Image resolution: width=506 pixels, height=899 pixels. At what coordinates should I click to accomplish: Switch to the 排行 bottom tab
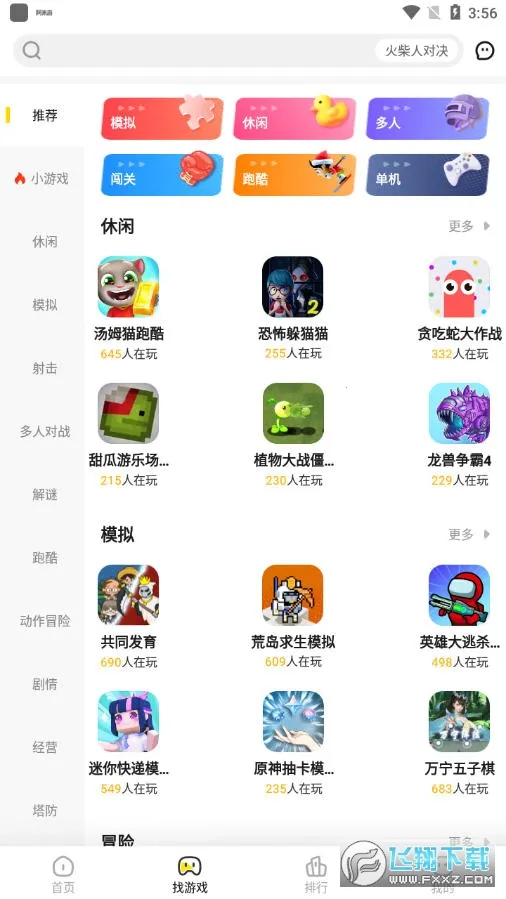pyautogui.click(x=316, y=875)
